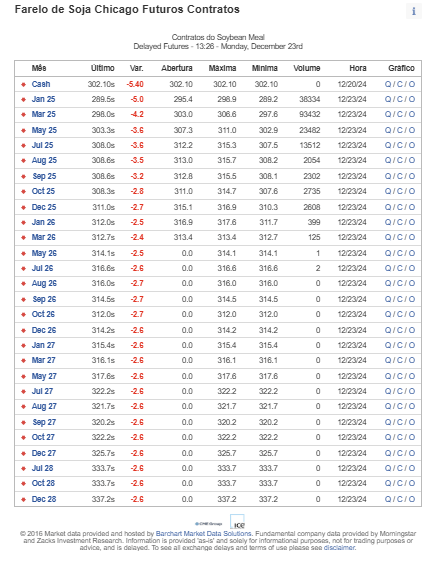Open the Barchart Market Data Solutions link

(203, 533)
